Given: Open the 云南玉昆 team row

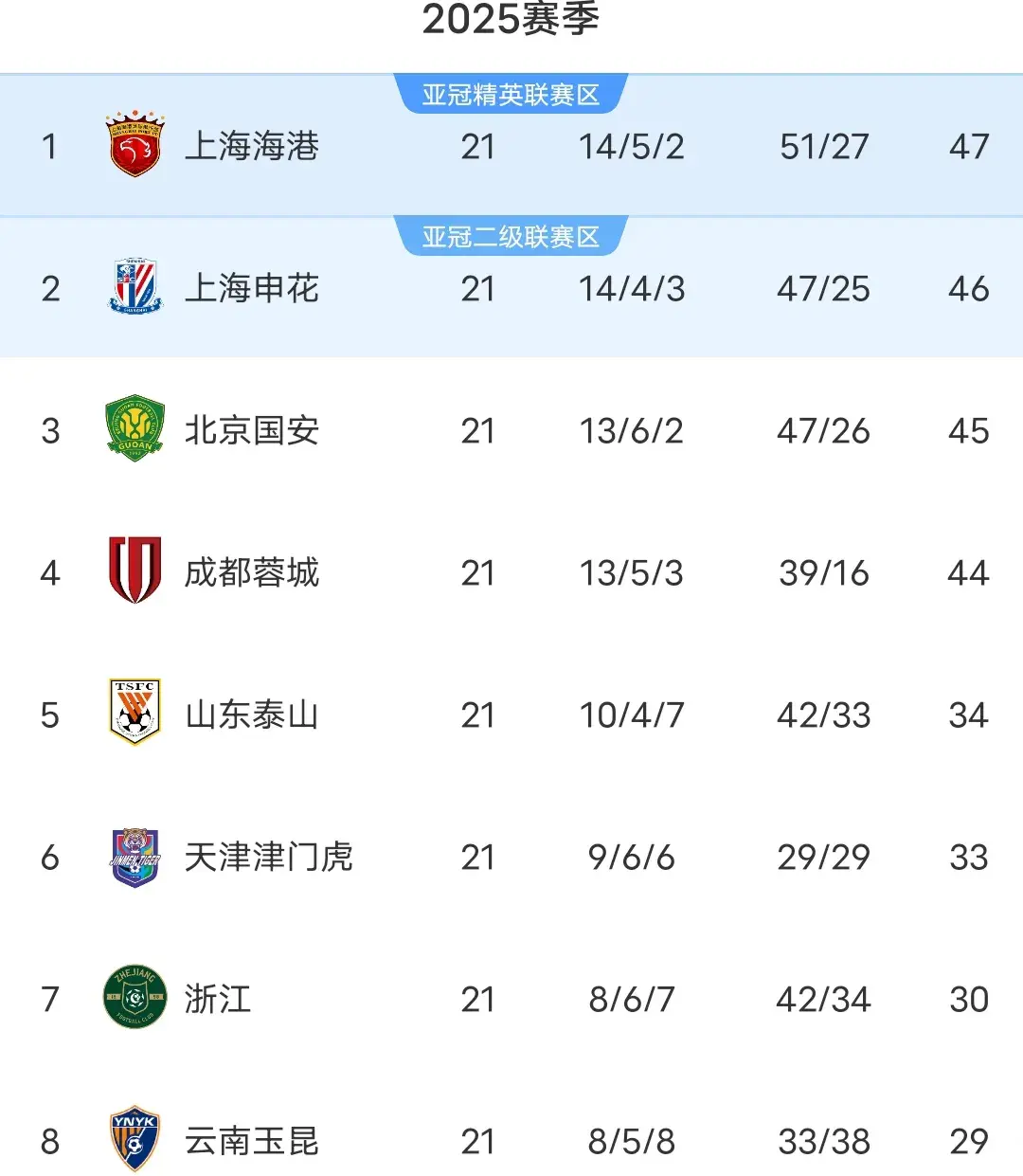Looking at the screenshot, I should pyautogui.click(x=251, y=1142).
